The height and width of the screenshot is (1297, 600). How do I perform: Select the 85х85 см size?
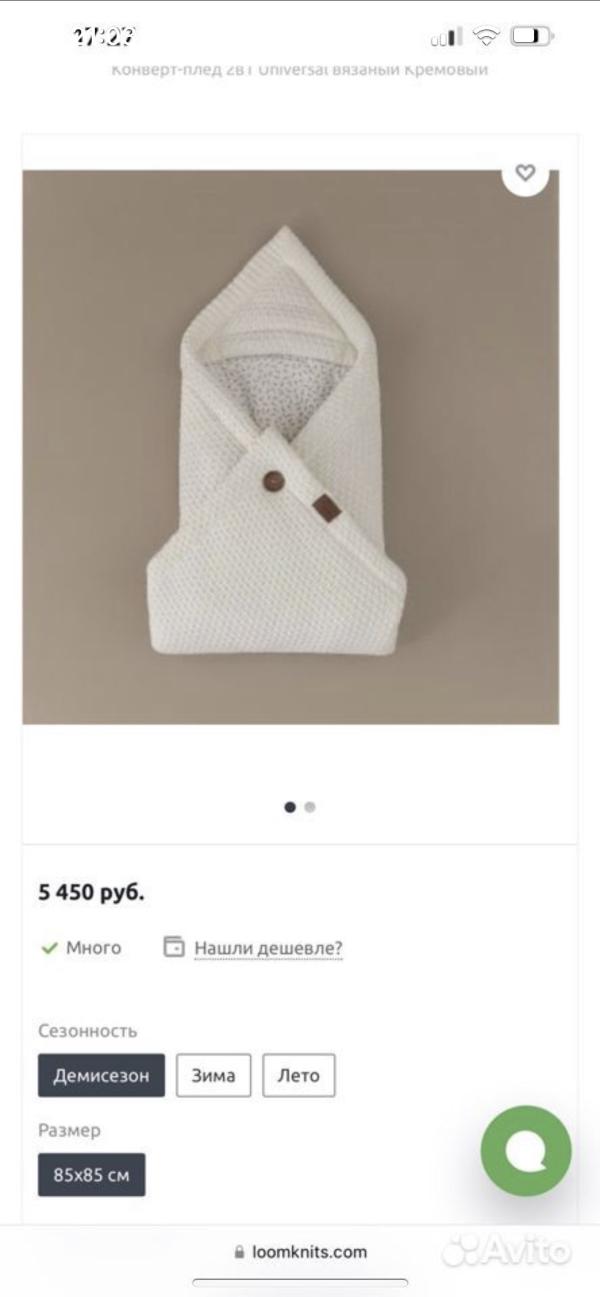(x=91, y=1175)
